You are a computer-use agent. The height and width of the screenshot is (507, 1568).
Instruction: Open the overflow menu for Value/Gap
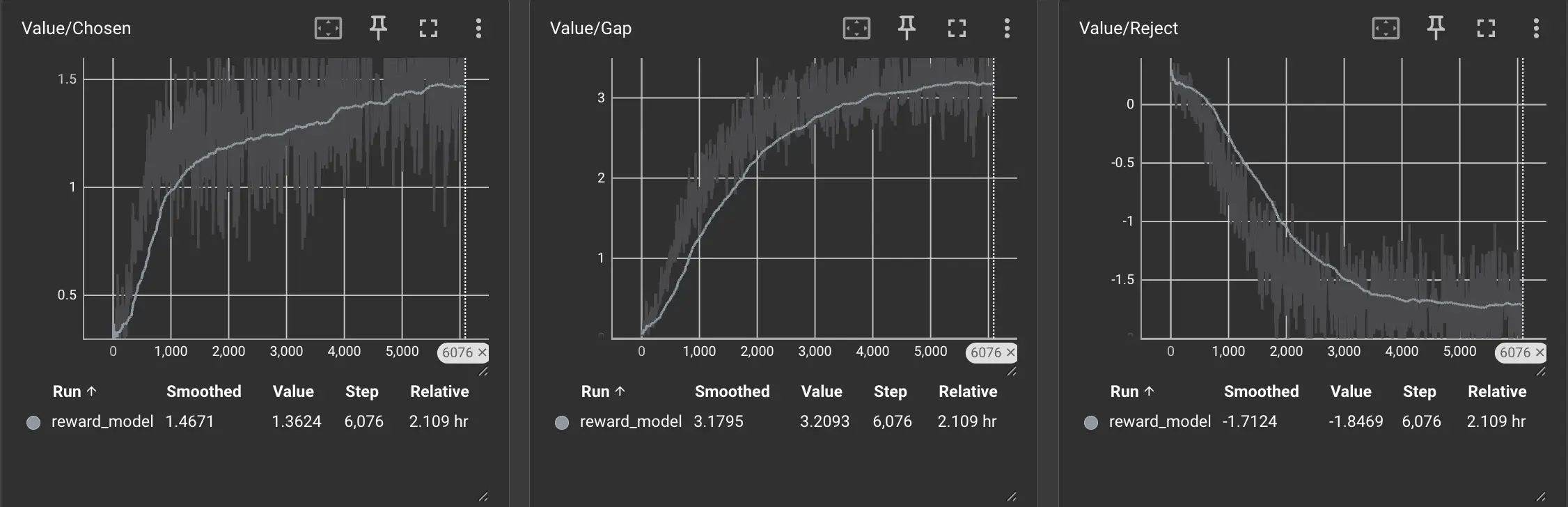click(1007, 29)
